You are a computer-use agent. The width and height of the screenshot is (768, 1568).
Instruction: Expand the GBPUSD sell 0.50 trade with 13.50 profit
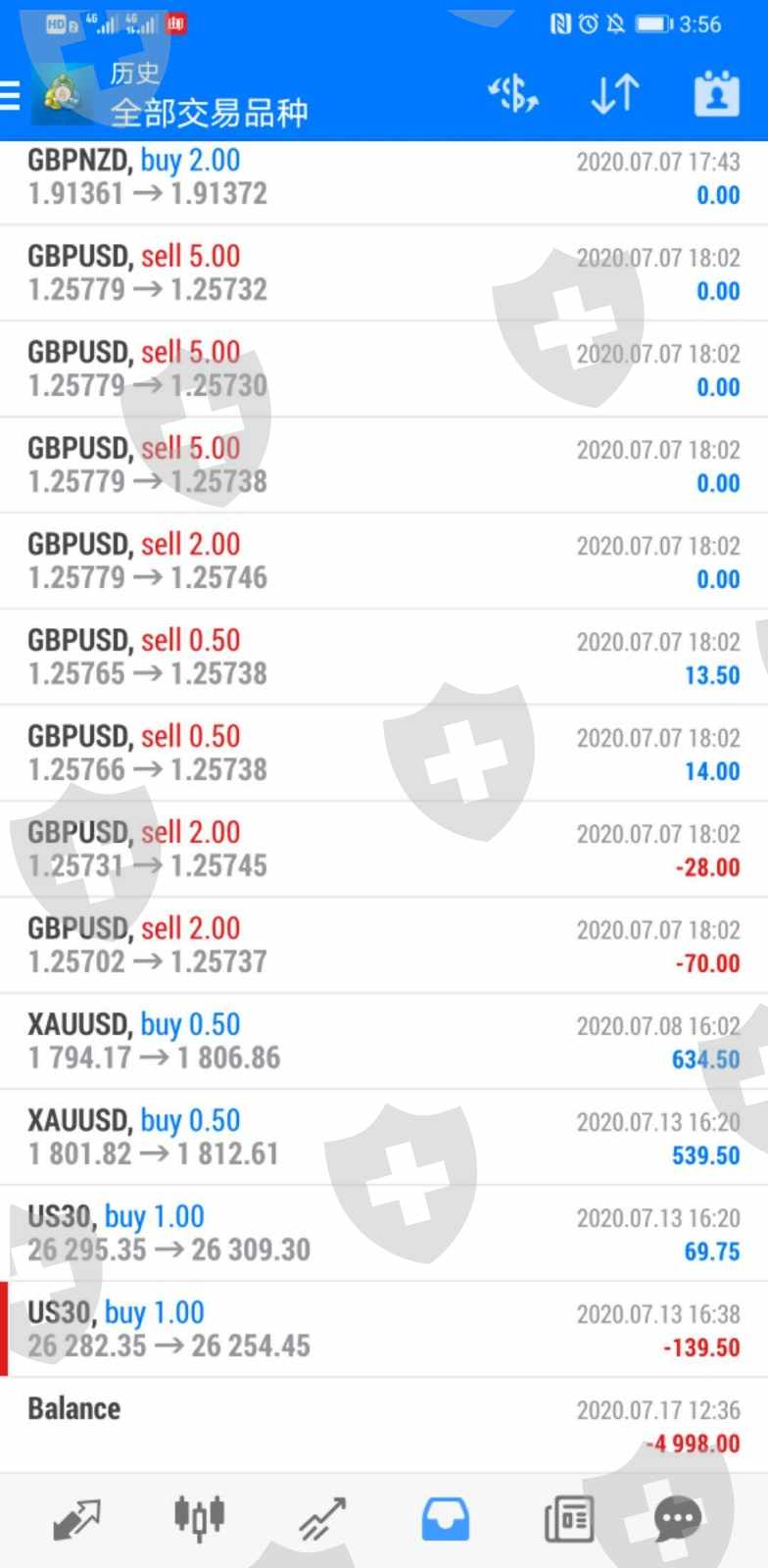[x=384, y=658]
